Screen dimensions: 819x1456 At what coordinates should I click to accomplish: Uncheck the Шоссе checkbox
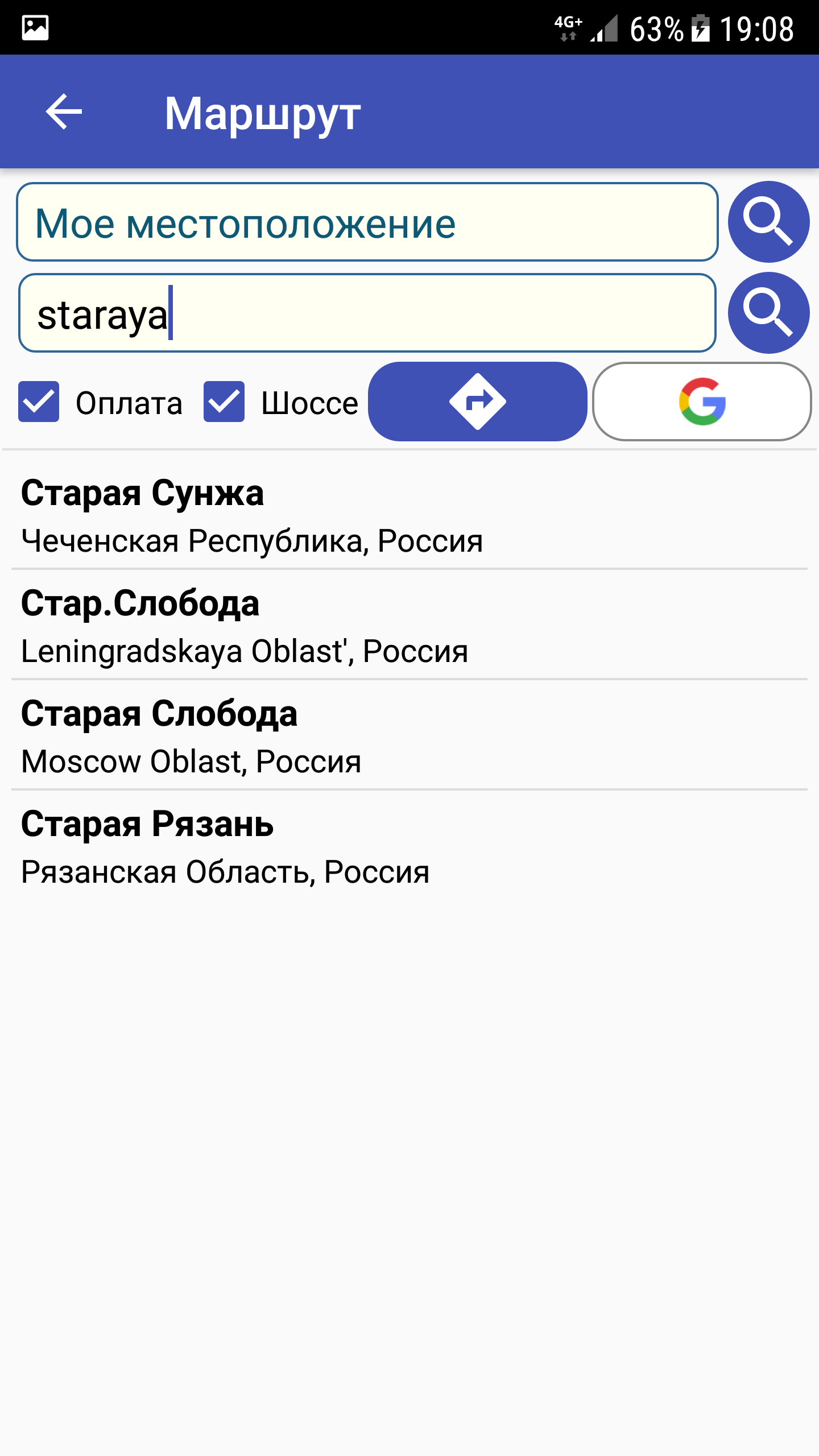click(x=224, y=402)
